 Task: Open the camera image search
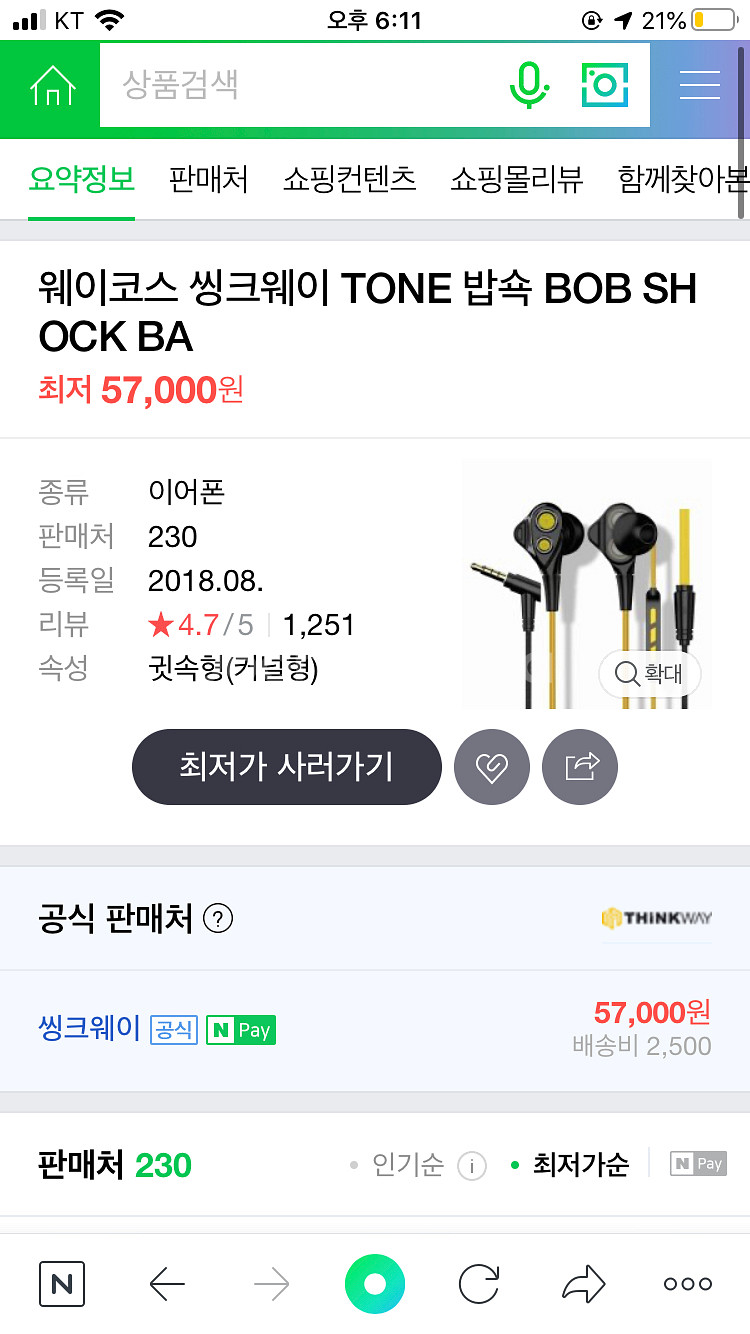(x=604, y=85)
